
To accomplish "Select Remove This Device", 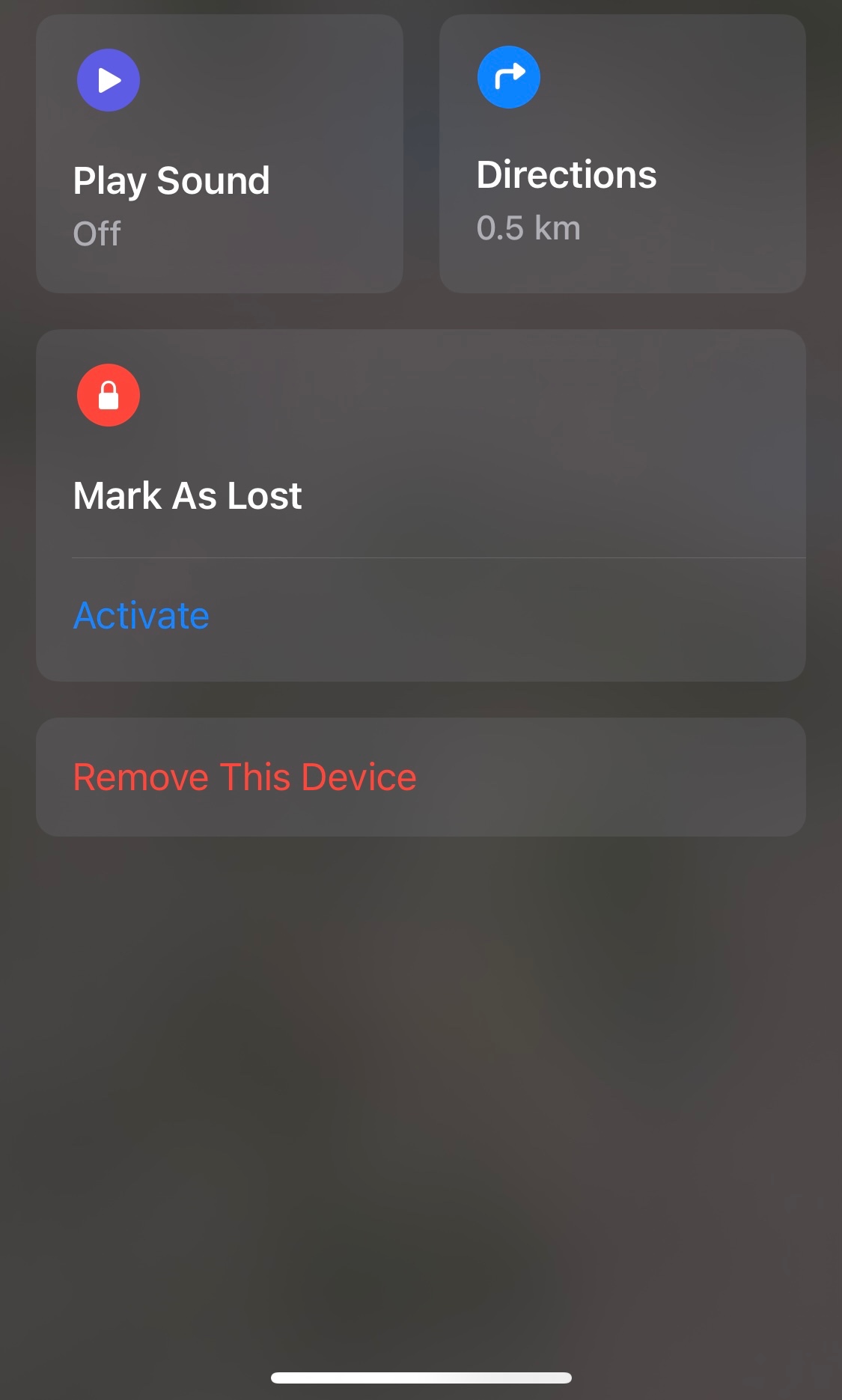I will (245, 777).
